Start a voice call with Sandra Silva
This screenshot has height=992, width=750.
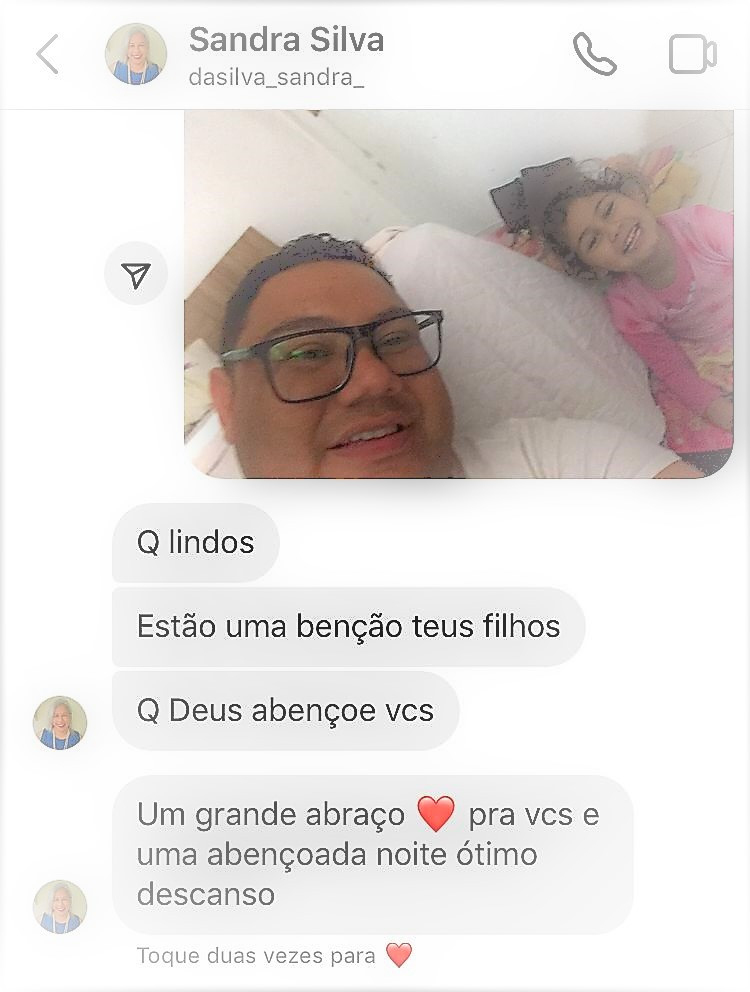coord(594,54)
